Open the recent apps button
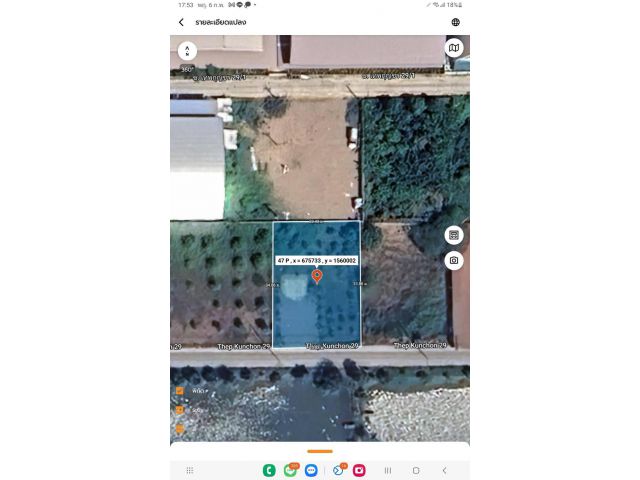The width and height of the screenshot is (640, 480). 388,470
